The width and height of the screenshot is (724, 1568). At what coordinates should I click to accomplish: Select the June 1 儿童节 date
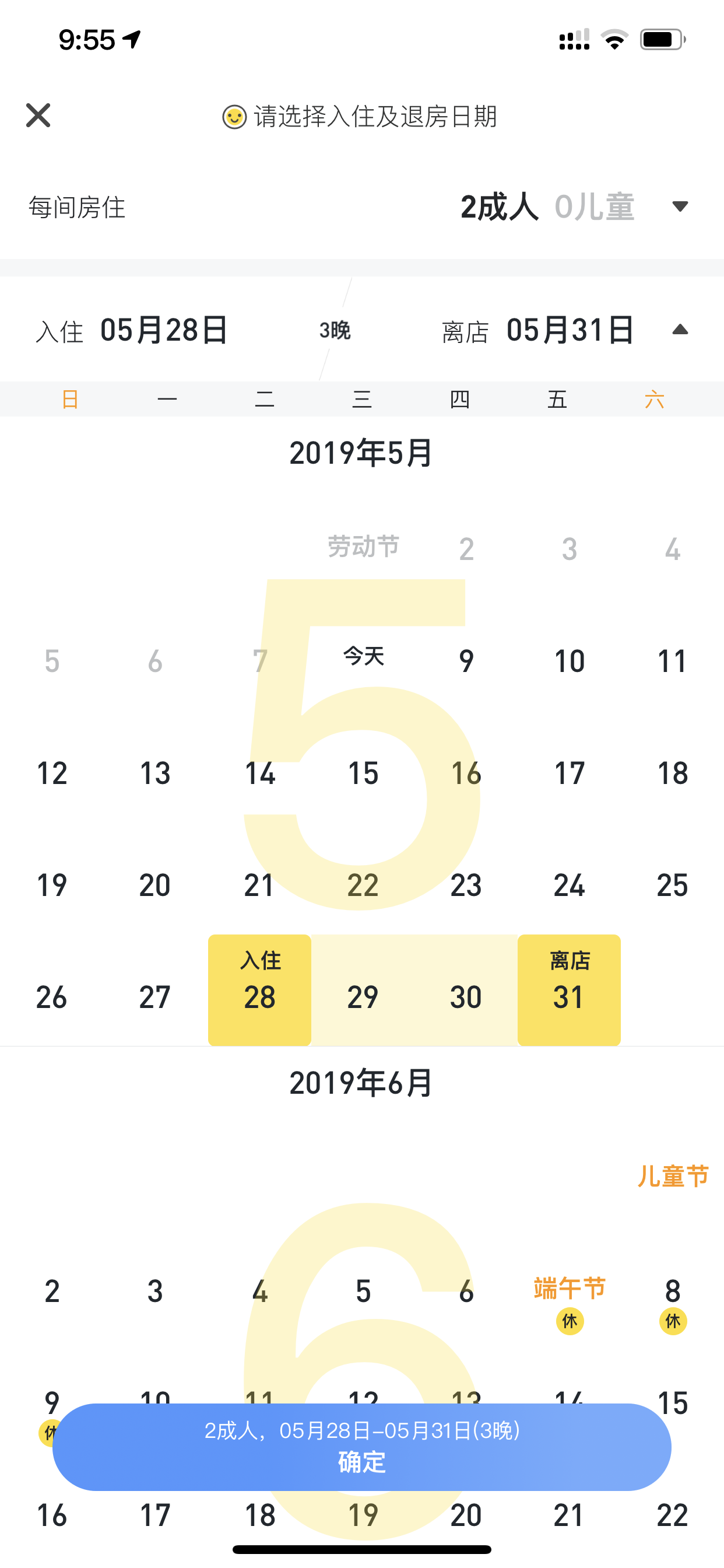pyautogui.click(x=673, y=1176)
